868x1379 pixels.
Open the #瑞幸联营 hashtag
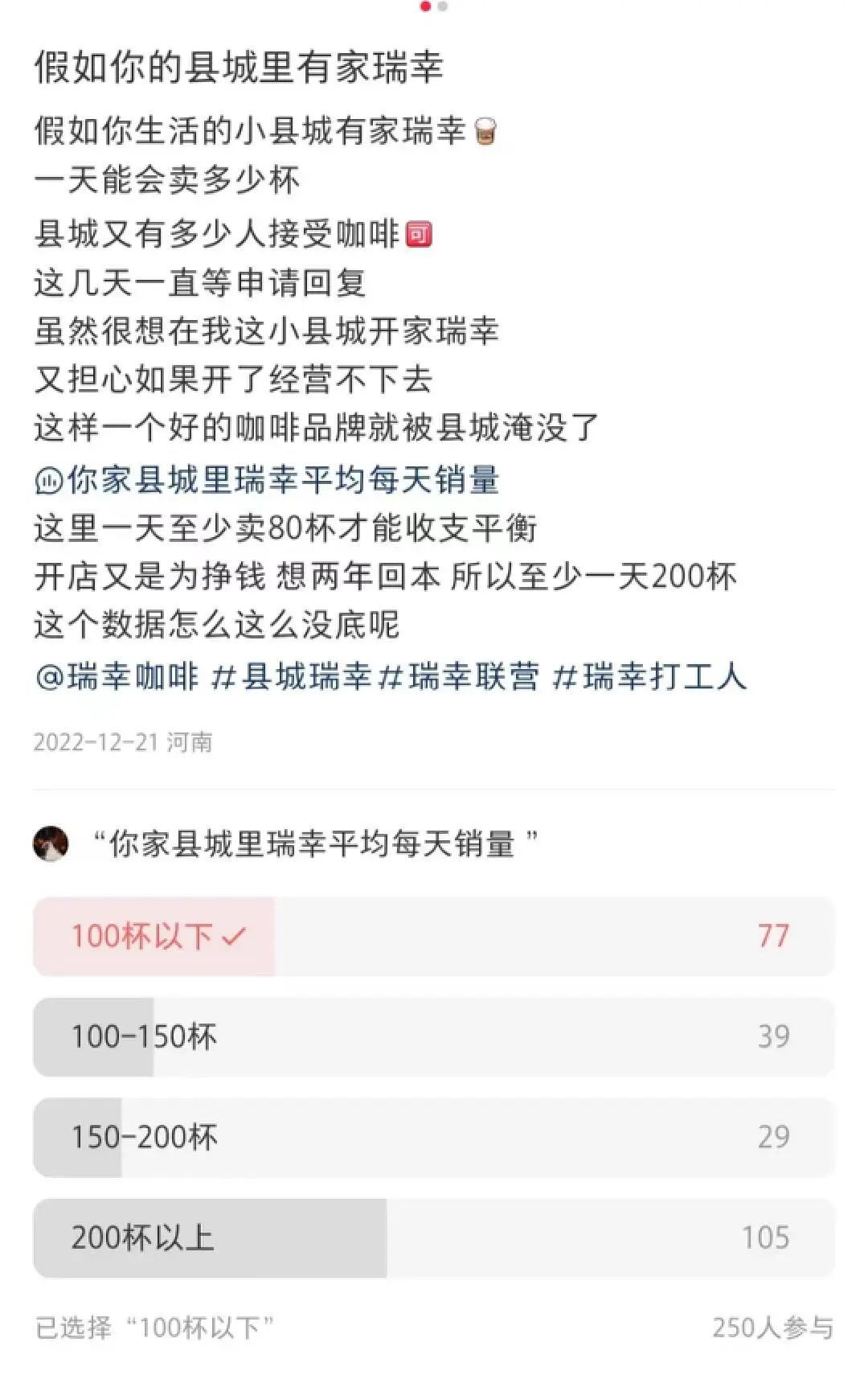click(459, 677)
